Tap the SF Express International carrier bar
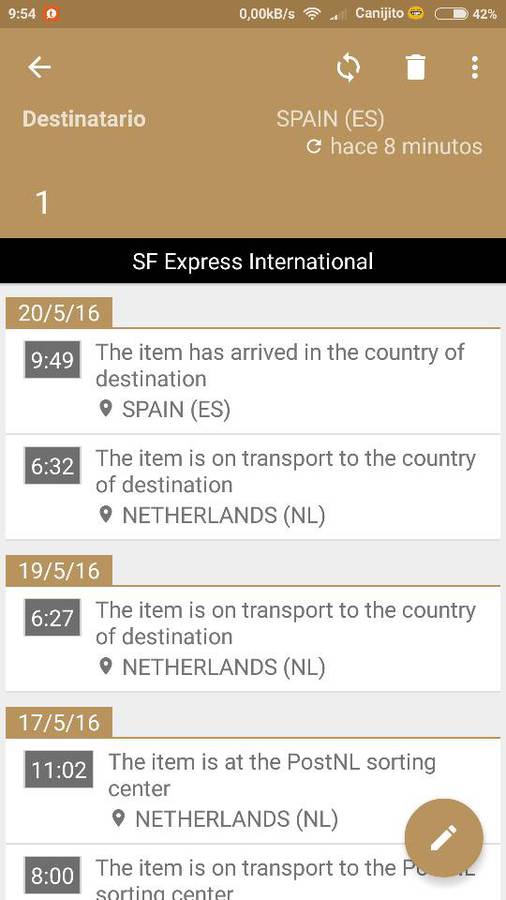Viewport: 506px width, 900px height. click(x=253, y=261)
